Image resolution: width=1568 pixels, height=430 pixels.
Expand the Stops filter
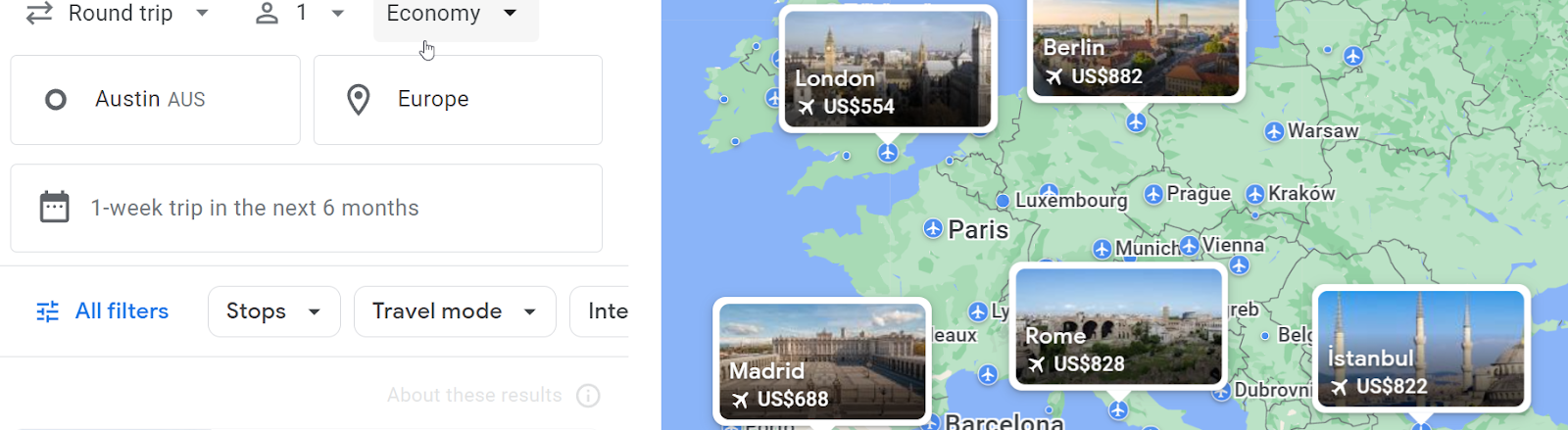point(273,311)
